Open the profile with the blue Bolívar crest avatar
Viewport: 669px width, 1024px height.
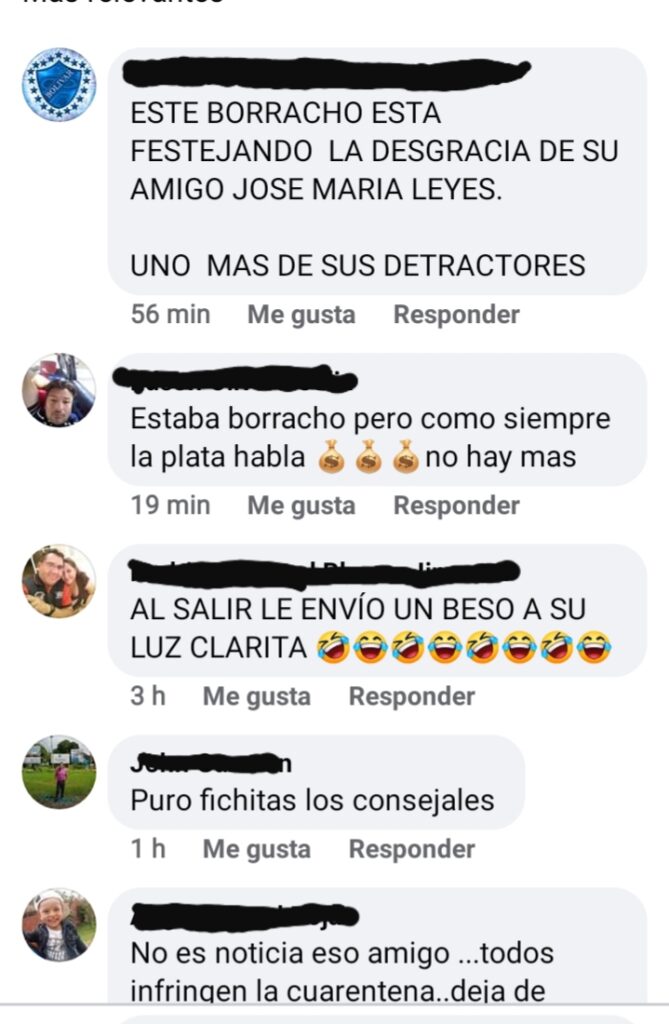59,85
